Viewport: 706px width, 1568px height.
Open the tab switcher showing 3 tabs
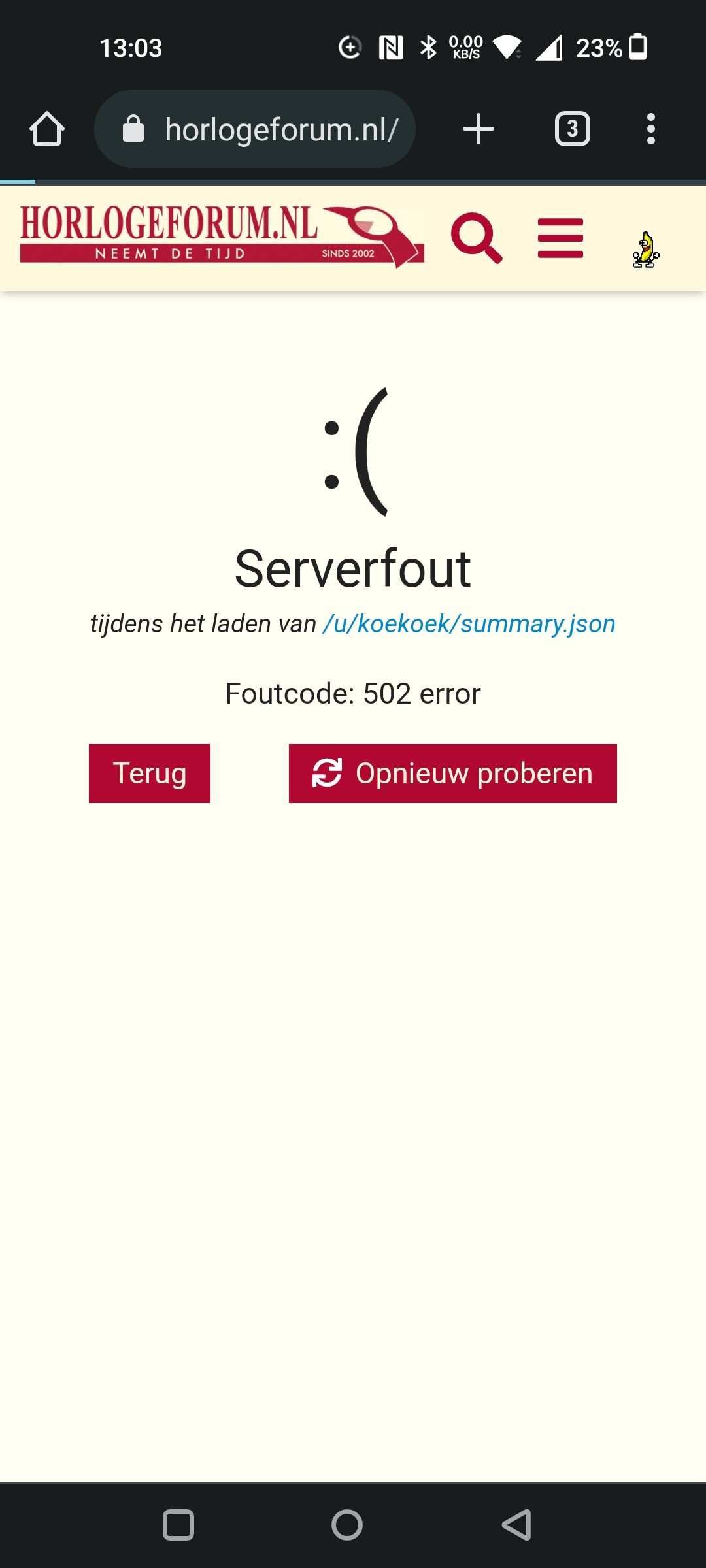click(x=573, y=129)
